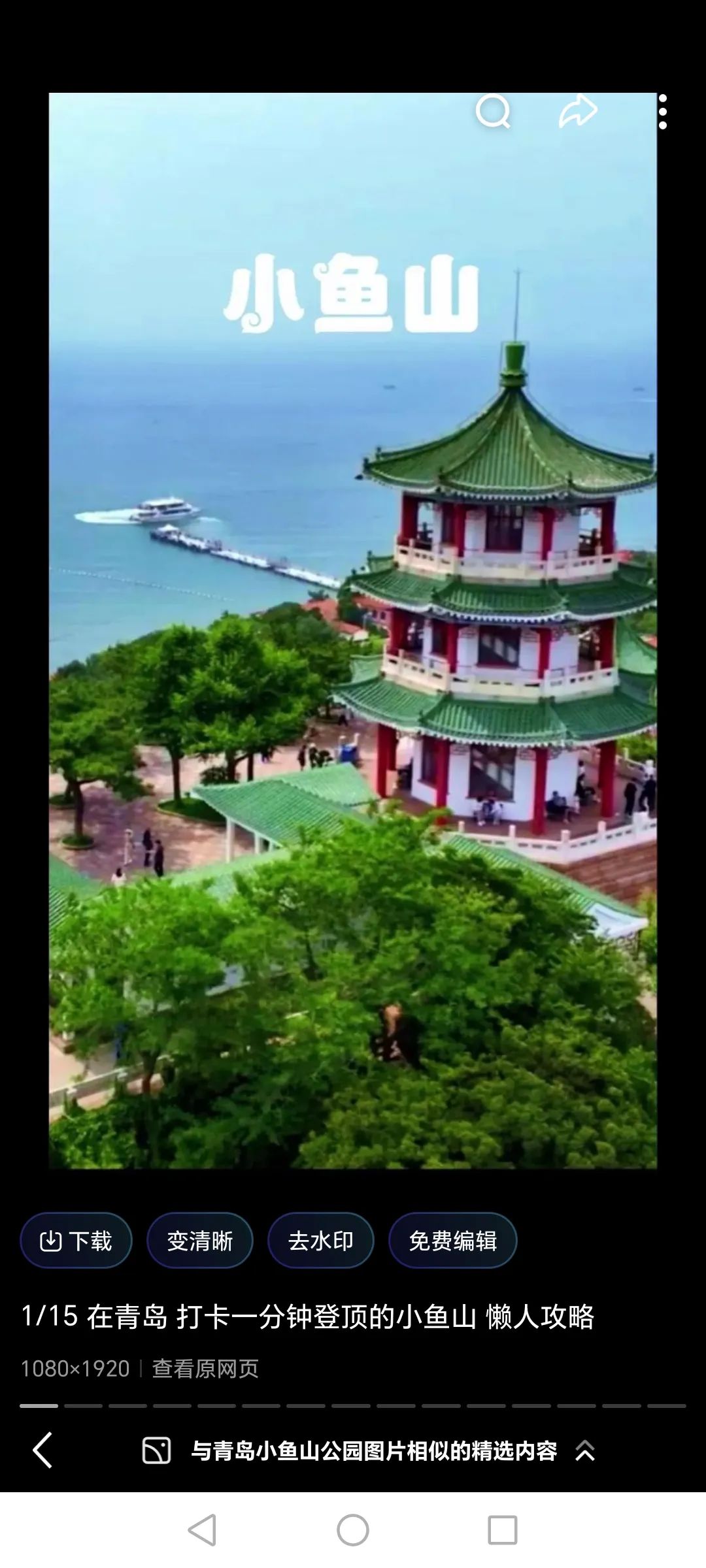
Task: Open 查看原网页 source page link
Action: (x=205, y=1369)
